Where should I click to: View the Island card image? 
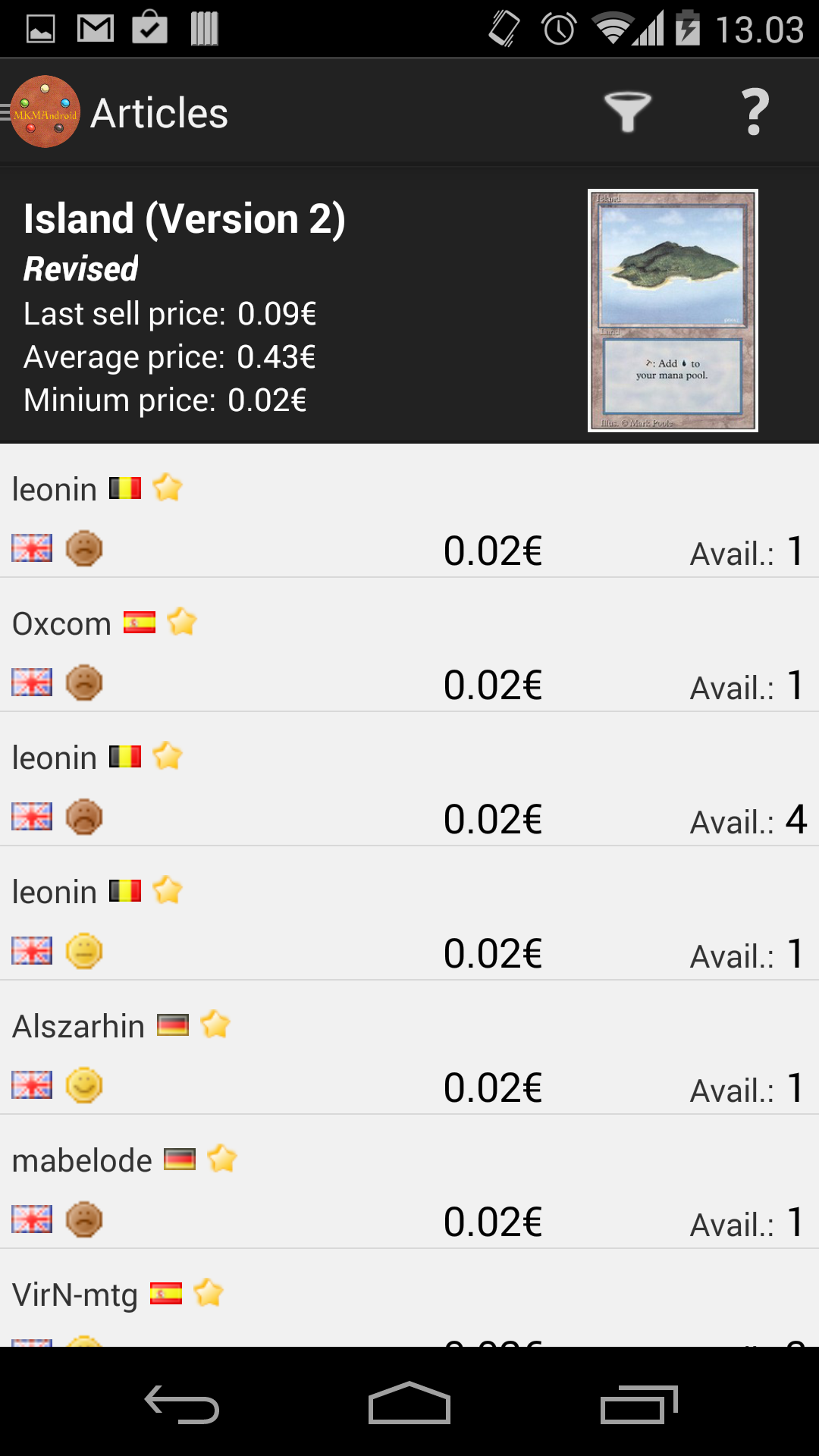(x=673, y=310)
